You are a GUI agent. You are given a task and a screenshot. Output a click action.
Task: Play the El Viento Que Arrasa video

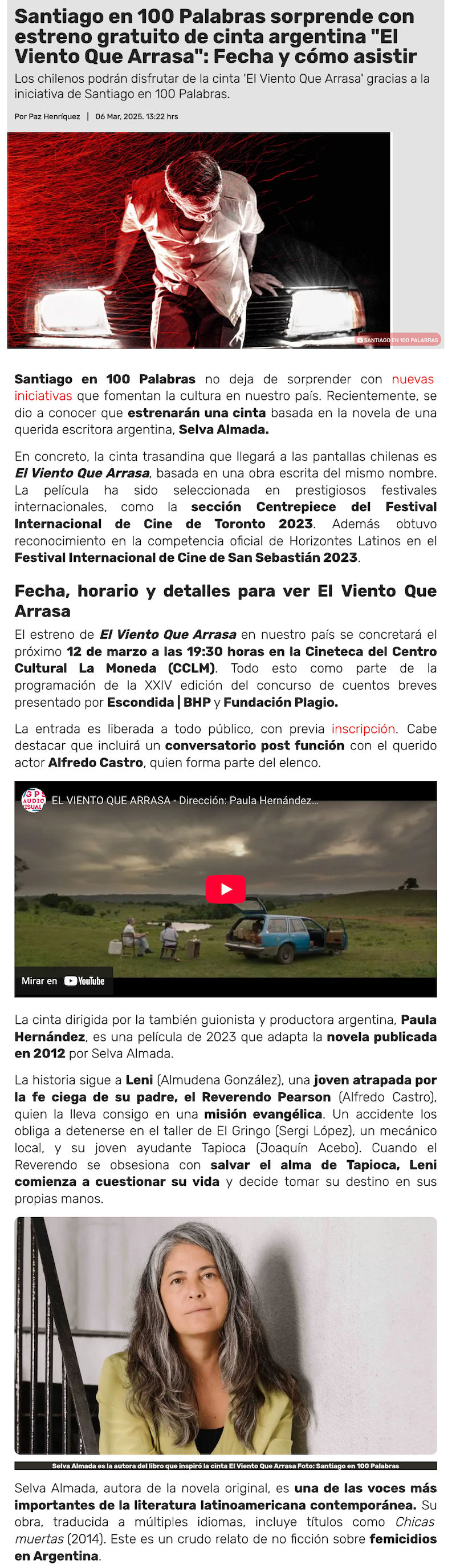pyautogui.click(x=226, y=889)
